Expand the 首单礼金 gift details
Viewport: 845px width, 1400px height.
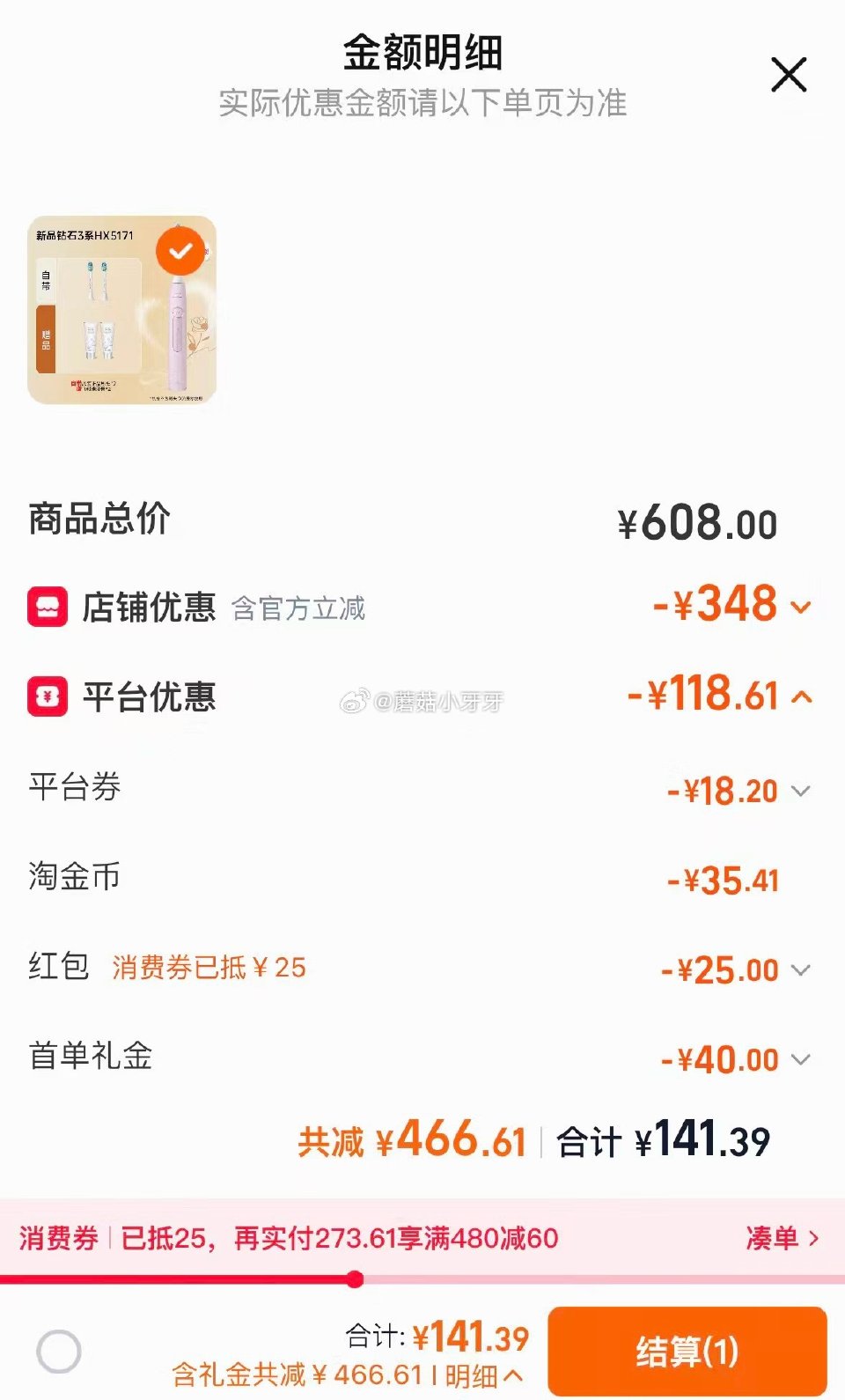pos(799,1059)
